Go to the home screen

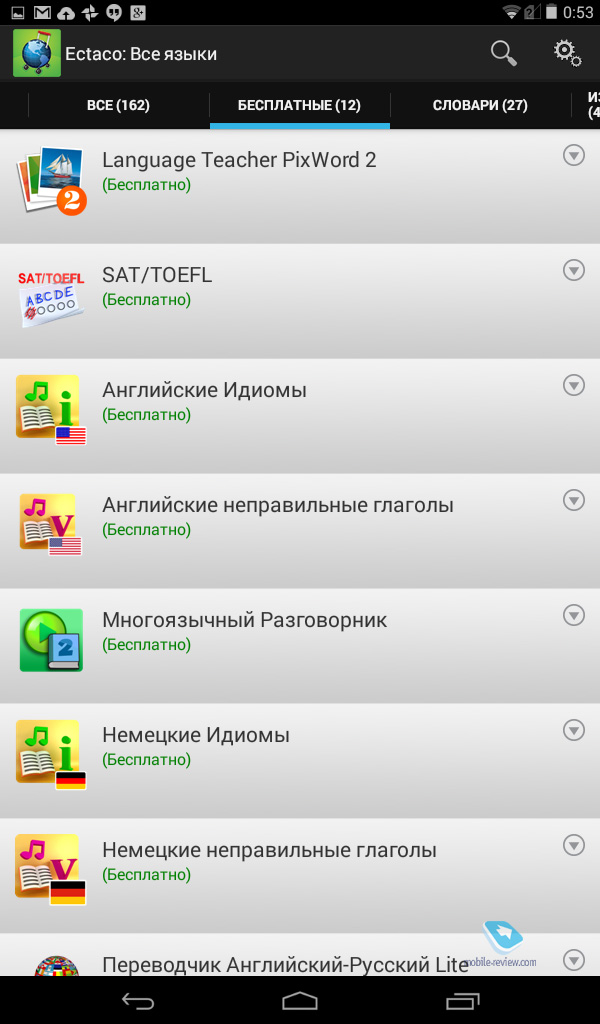300,1000
